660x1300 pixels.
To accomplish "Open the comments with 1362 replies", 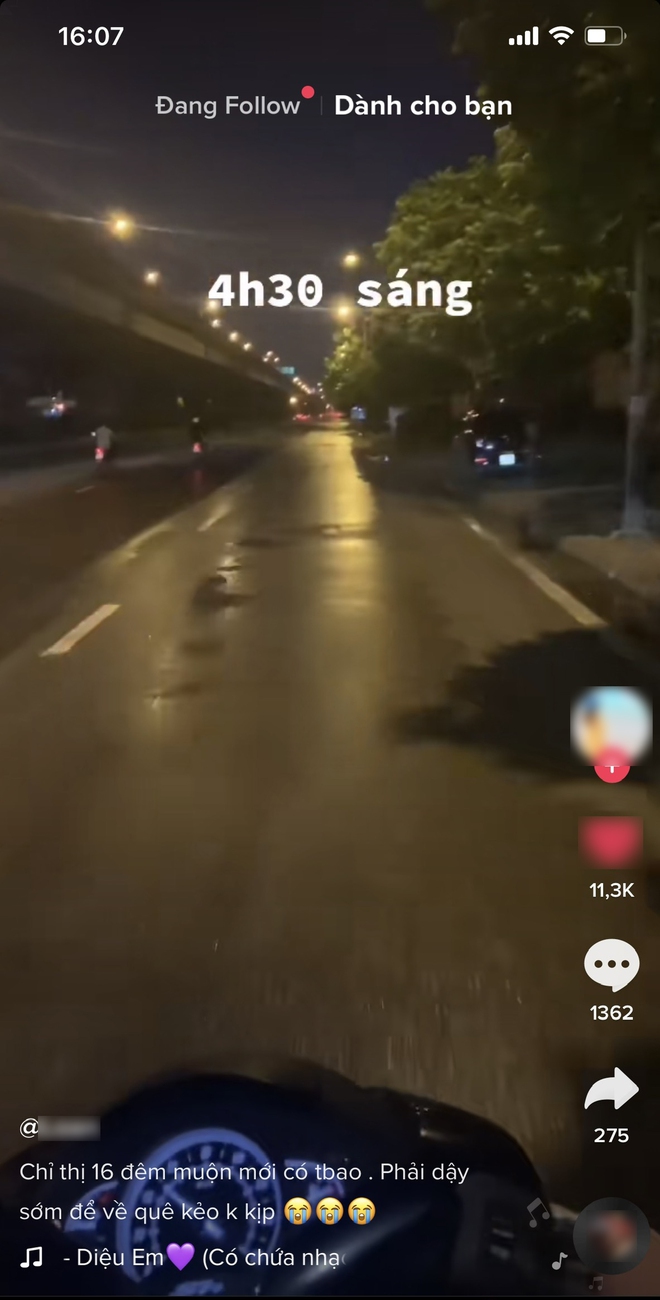I will [611, 967].
